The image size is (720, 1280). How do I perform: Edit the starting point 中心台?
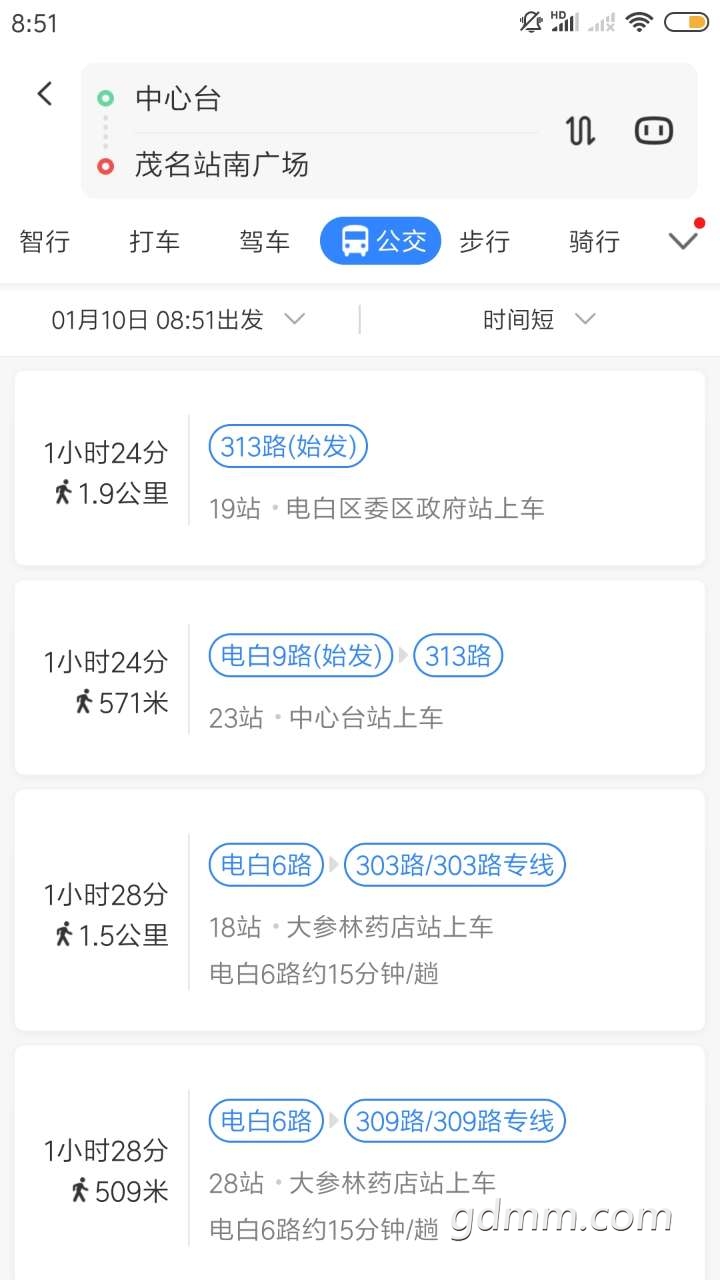tap(178, 99)
